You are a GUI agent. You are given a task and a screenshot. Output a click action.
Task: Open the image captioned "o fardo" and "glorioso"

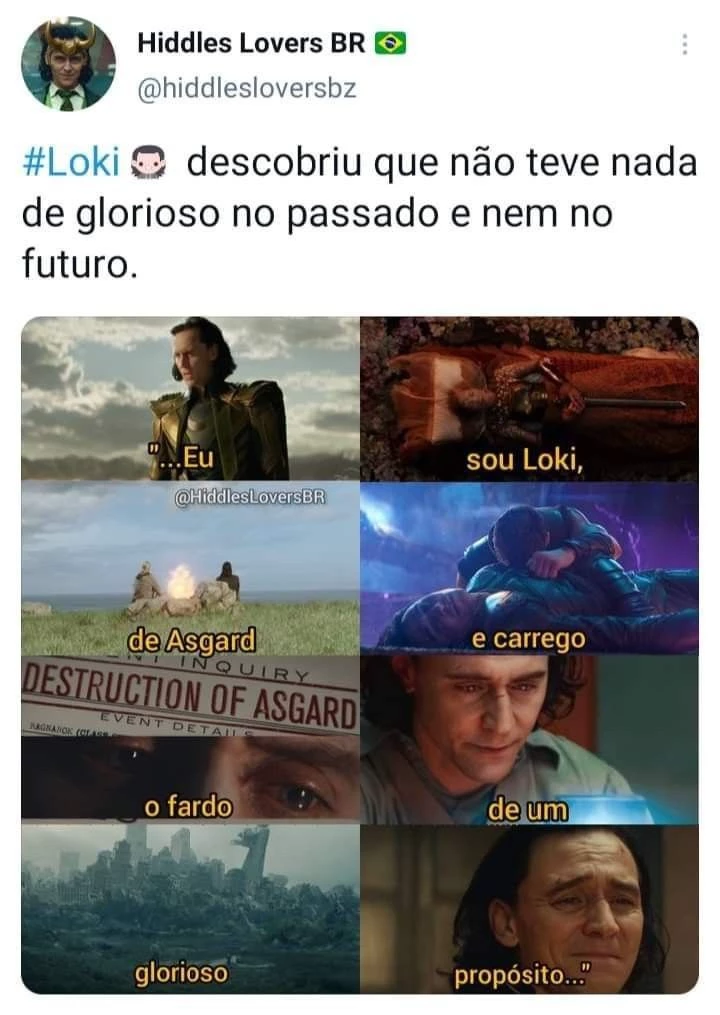click(x=190, y=824)
